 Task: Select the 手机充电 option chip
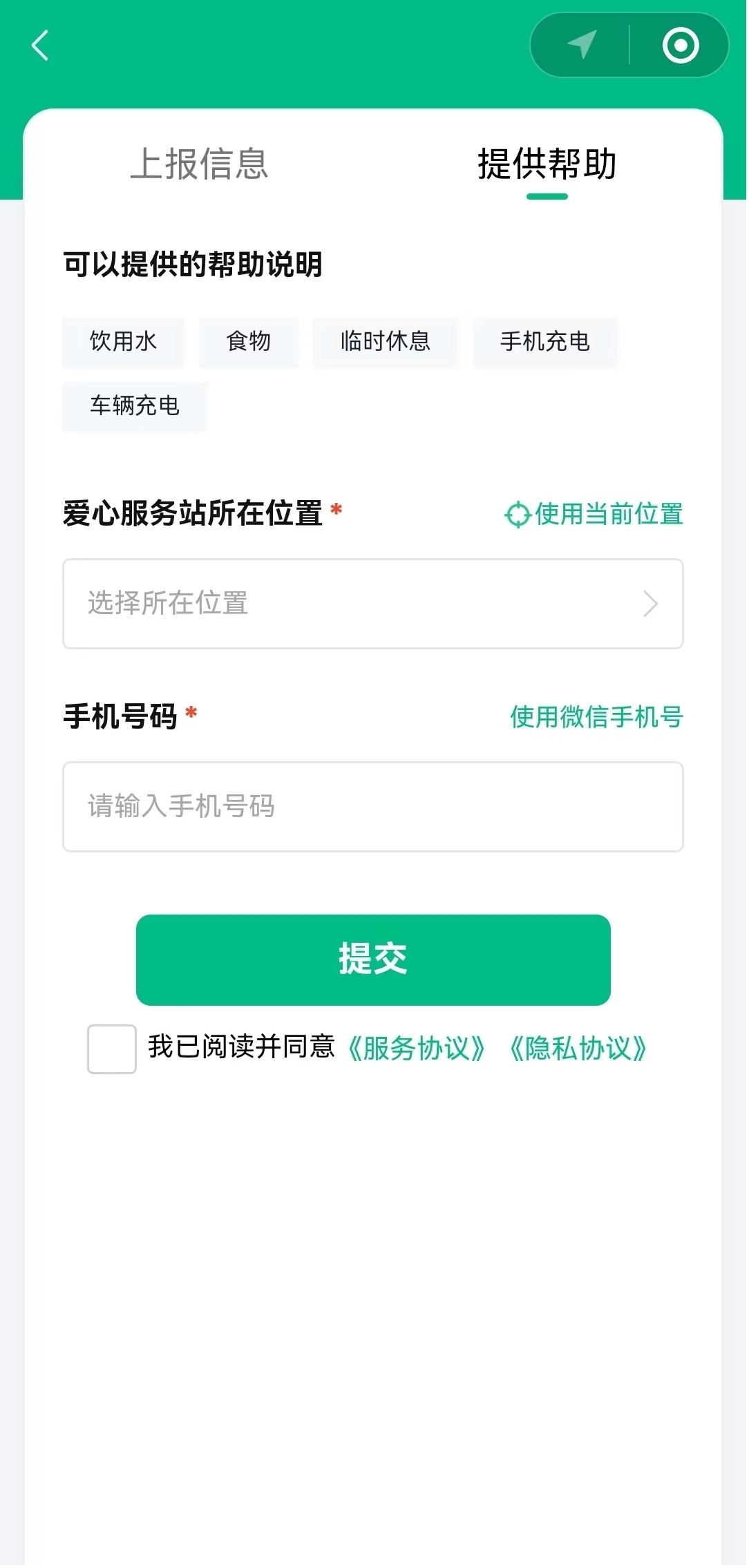pyautogui.click(x=545, y=341)
